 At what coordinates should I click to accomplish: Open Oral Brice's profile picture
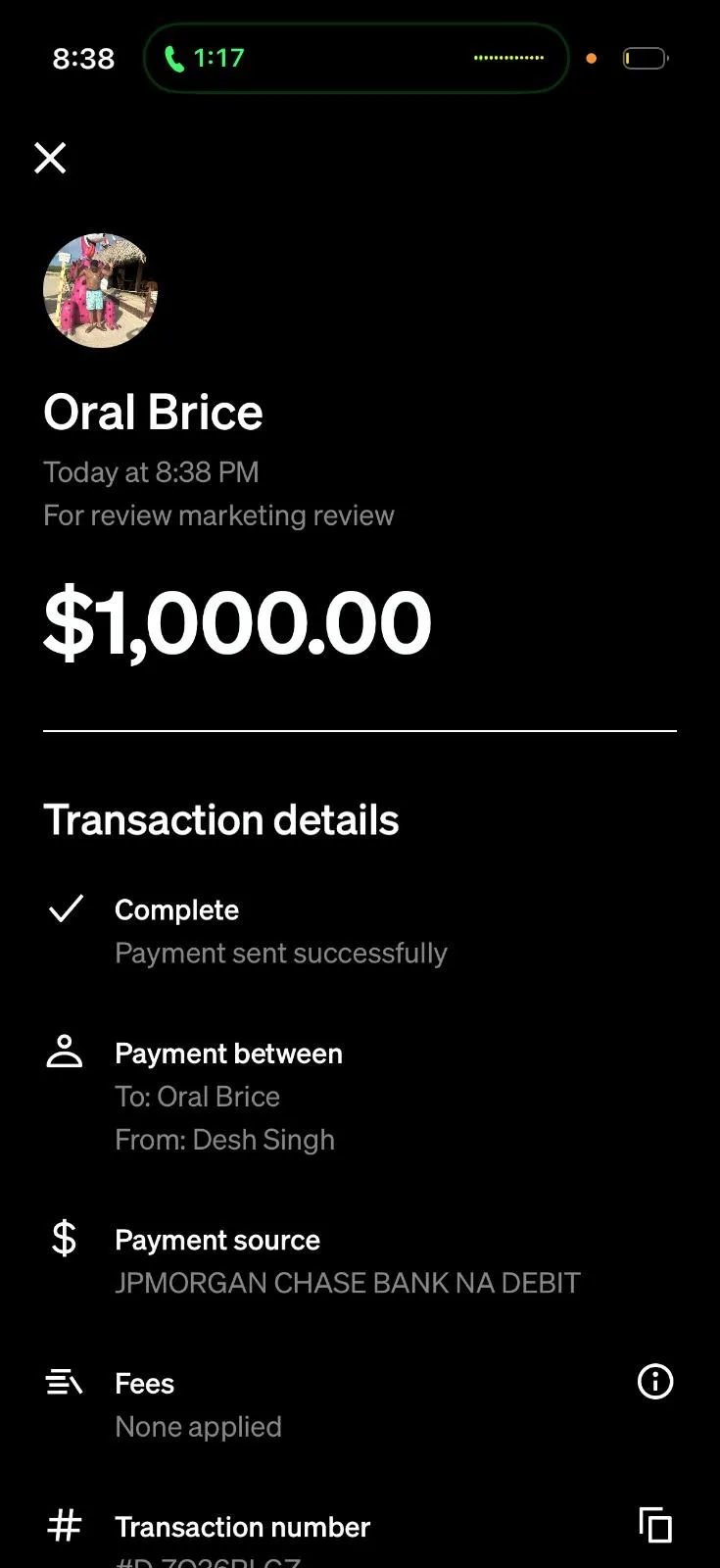point(100,291)
